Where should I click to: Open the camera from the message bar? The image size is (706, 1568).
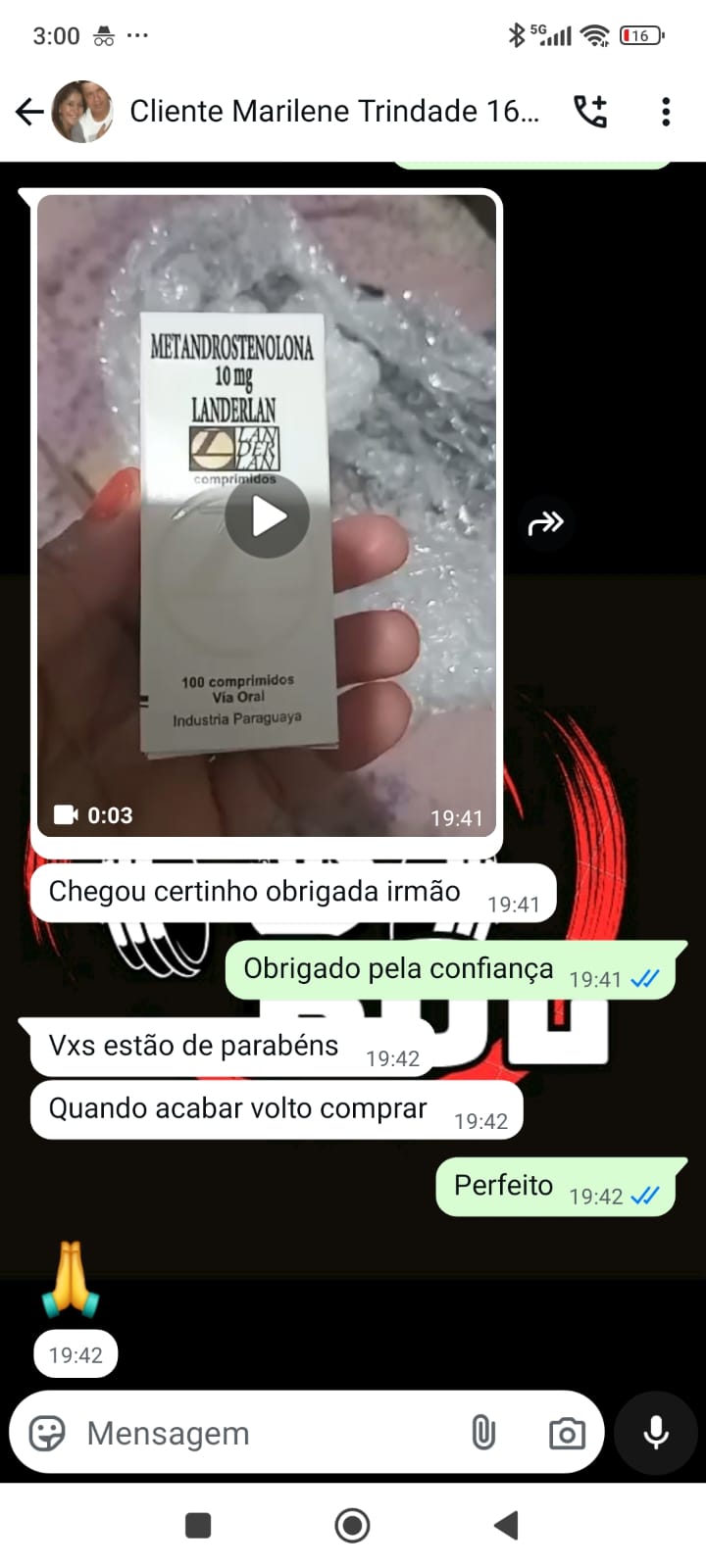[x=566, y=1433]
